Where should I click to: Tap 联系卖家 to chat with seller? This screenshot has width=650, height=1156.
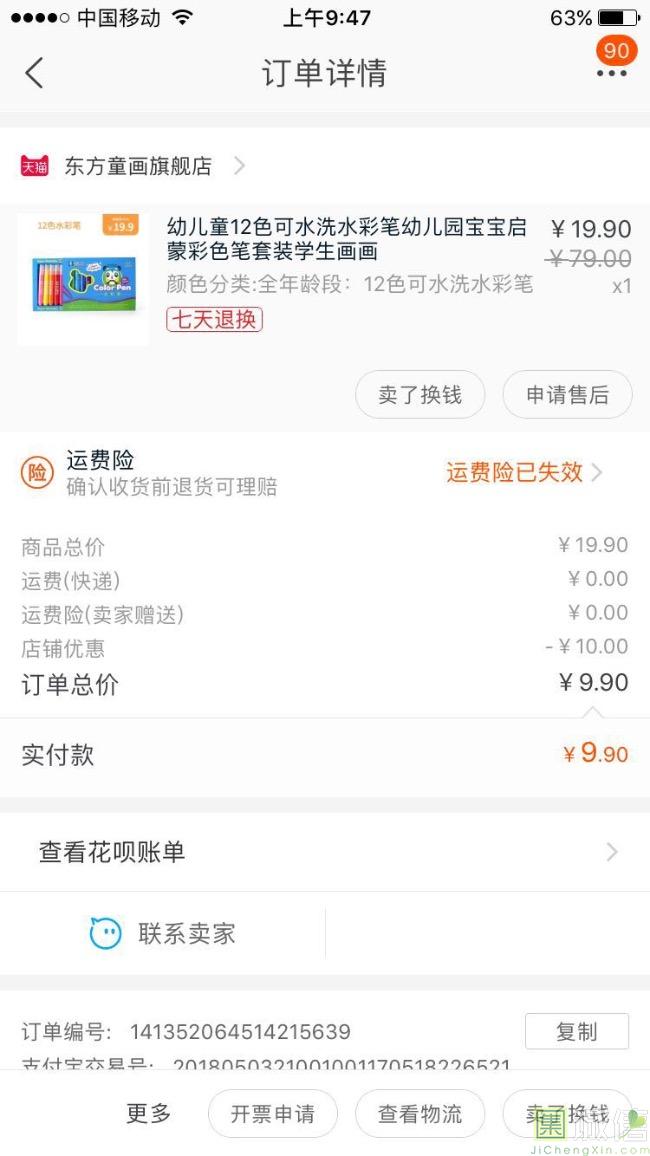point(162,933)
